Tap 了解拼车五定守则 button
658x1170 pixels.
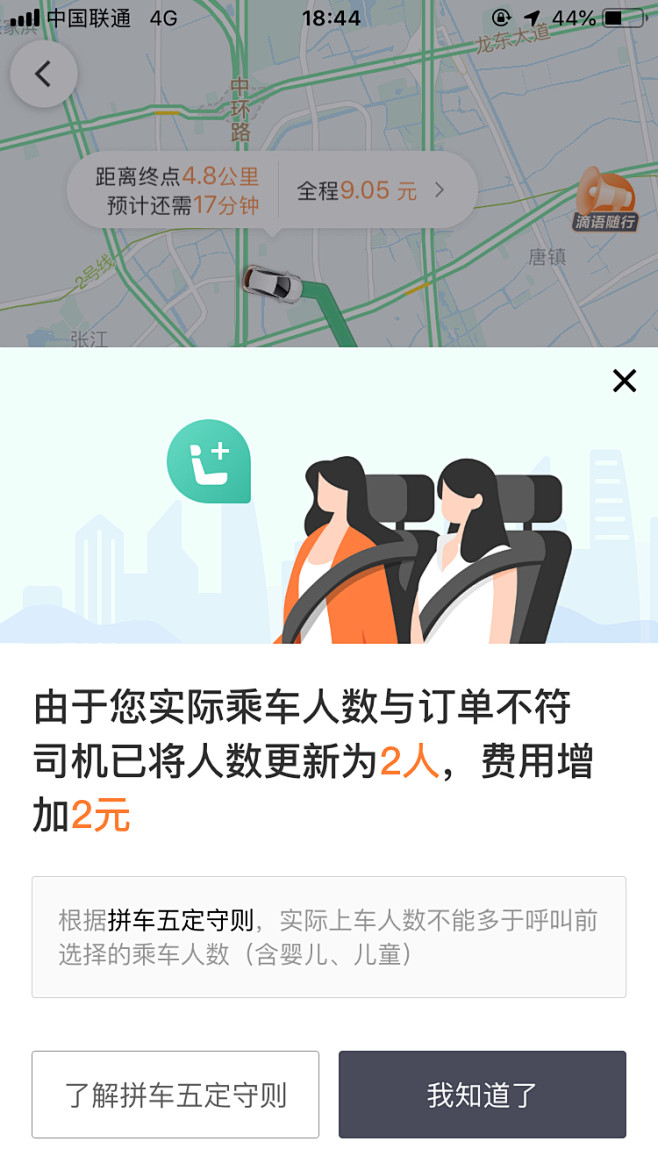175,1094
